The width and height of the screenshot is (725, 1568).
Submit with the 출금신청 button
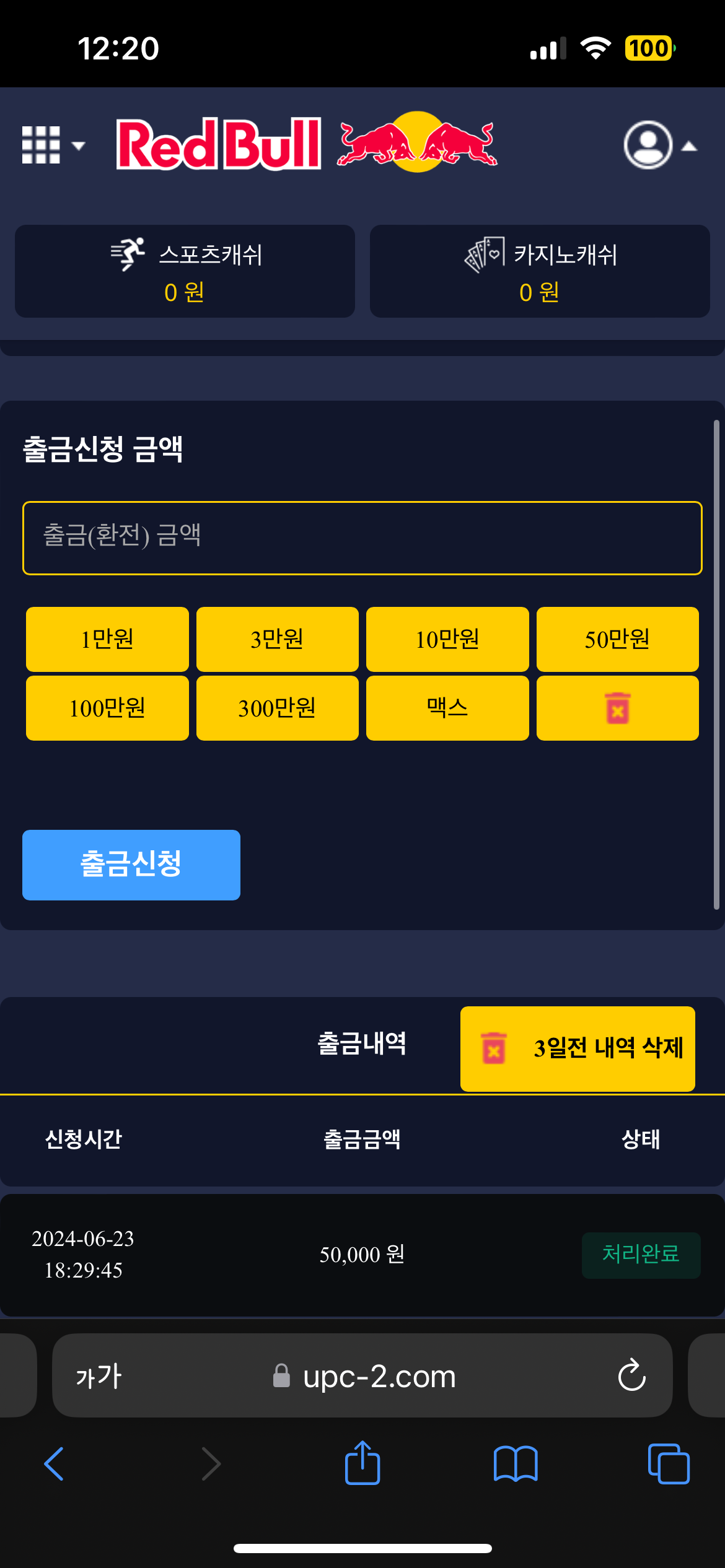[131, 865]
